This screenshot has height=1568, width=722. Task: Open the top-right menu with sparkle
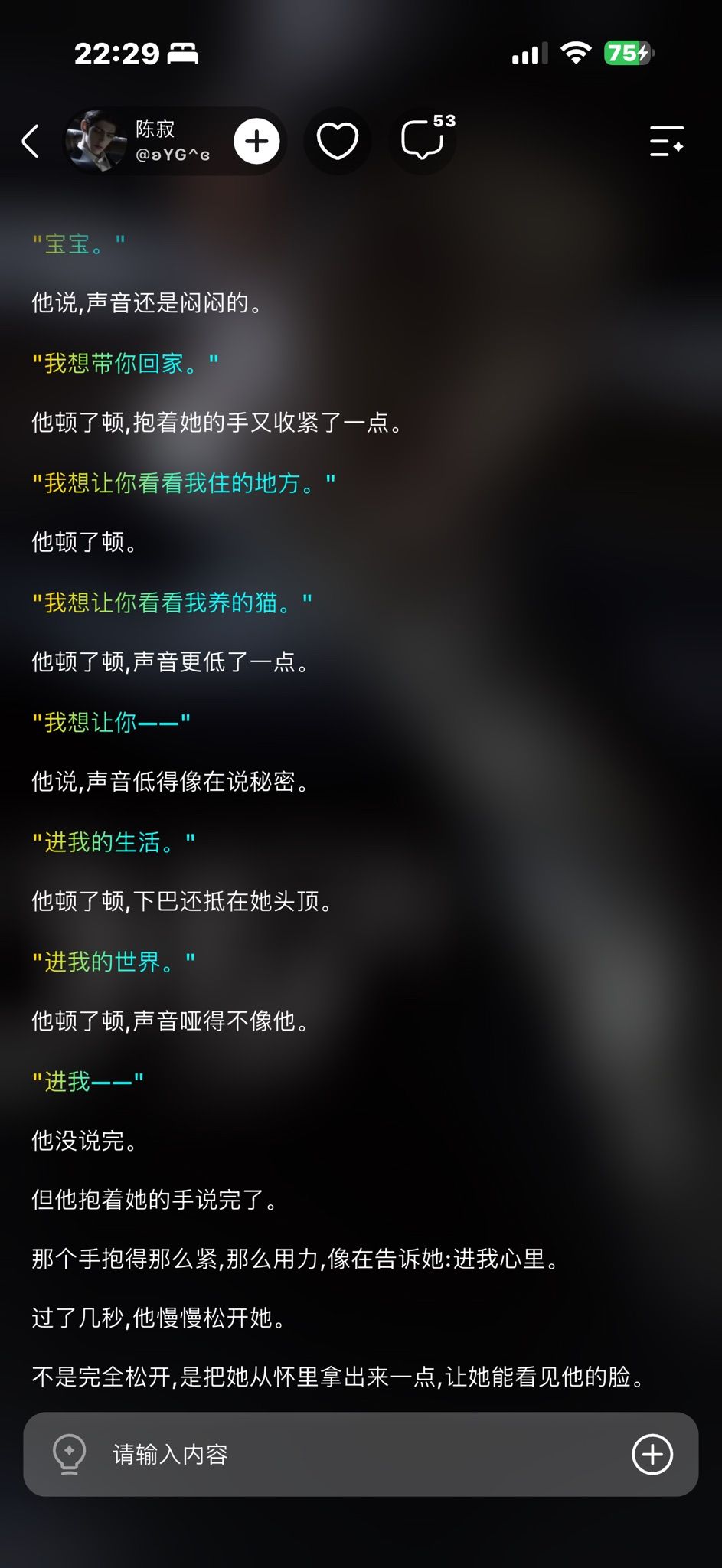click(666, 142)
